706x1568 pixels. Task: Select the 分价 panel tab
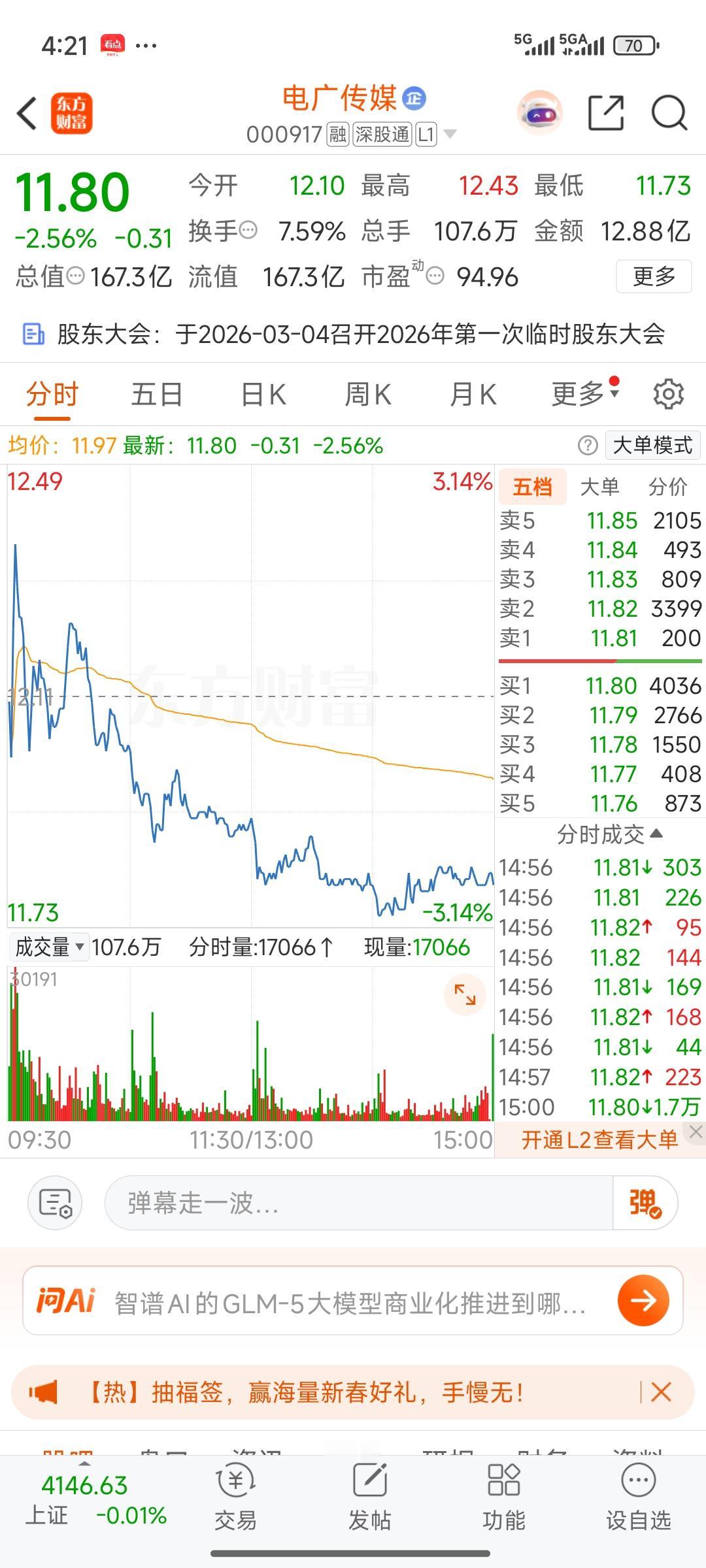click(667, 487)
